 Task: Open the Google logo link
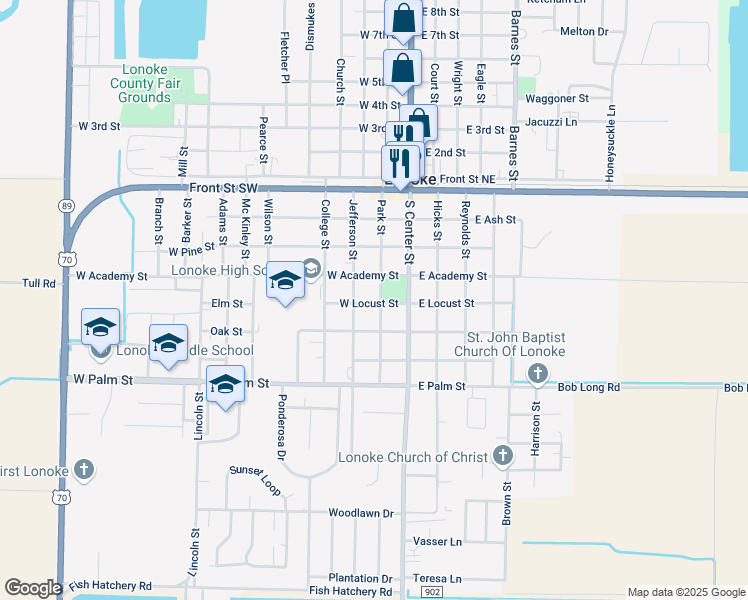[x=33, y=588]
